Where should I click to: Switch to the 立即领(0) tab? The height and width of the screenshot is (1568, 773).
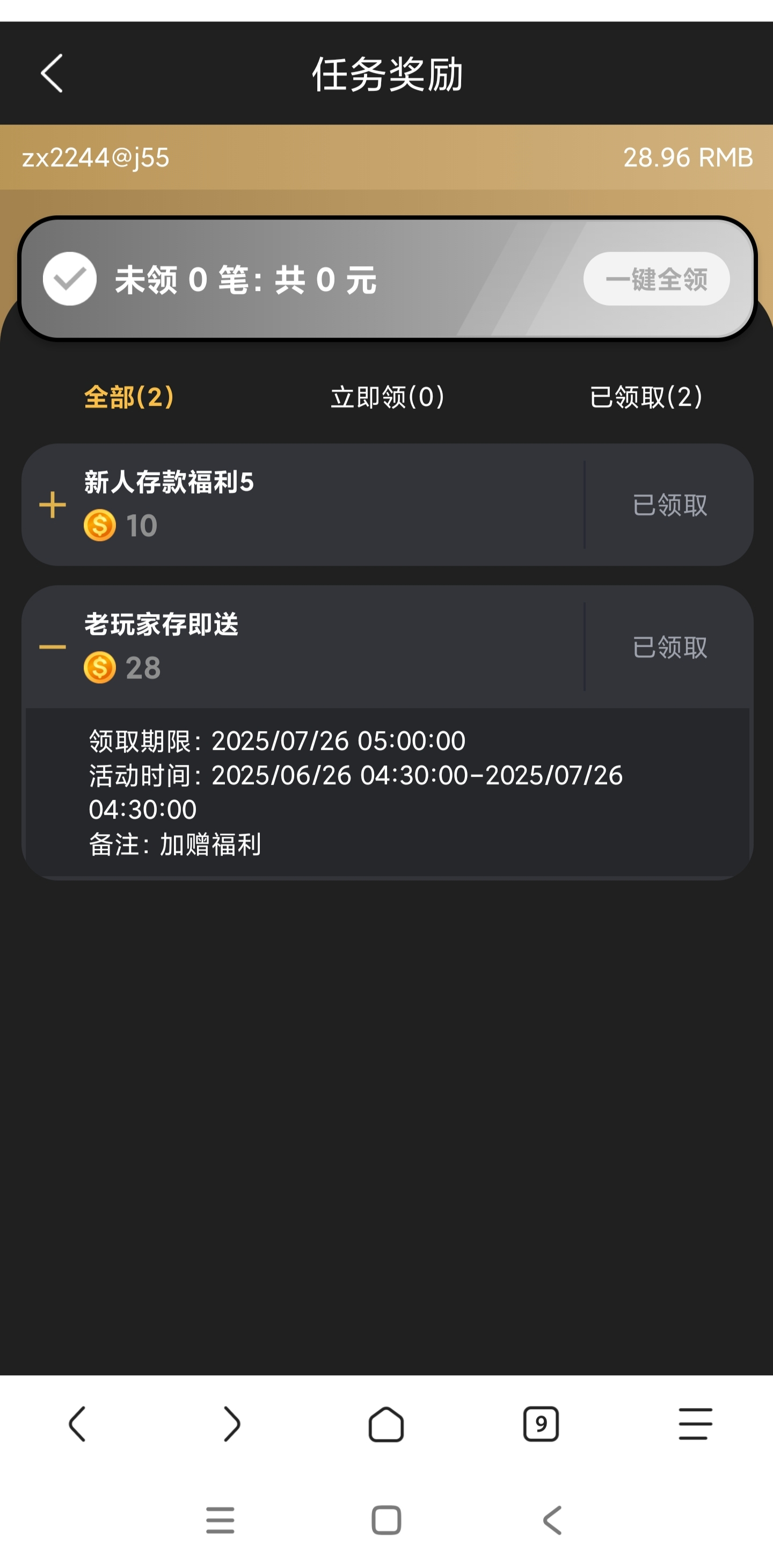pos(387,397)
